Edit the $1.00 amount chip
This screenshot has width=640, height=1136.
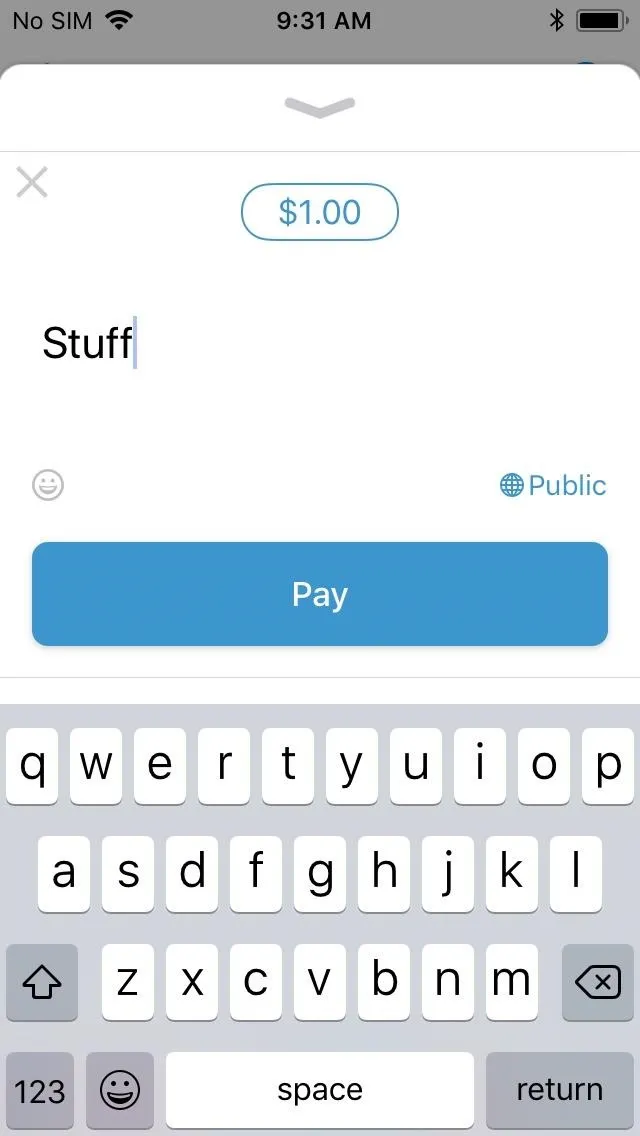(320, 212)
